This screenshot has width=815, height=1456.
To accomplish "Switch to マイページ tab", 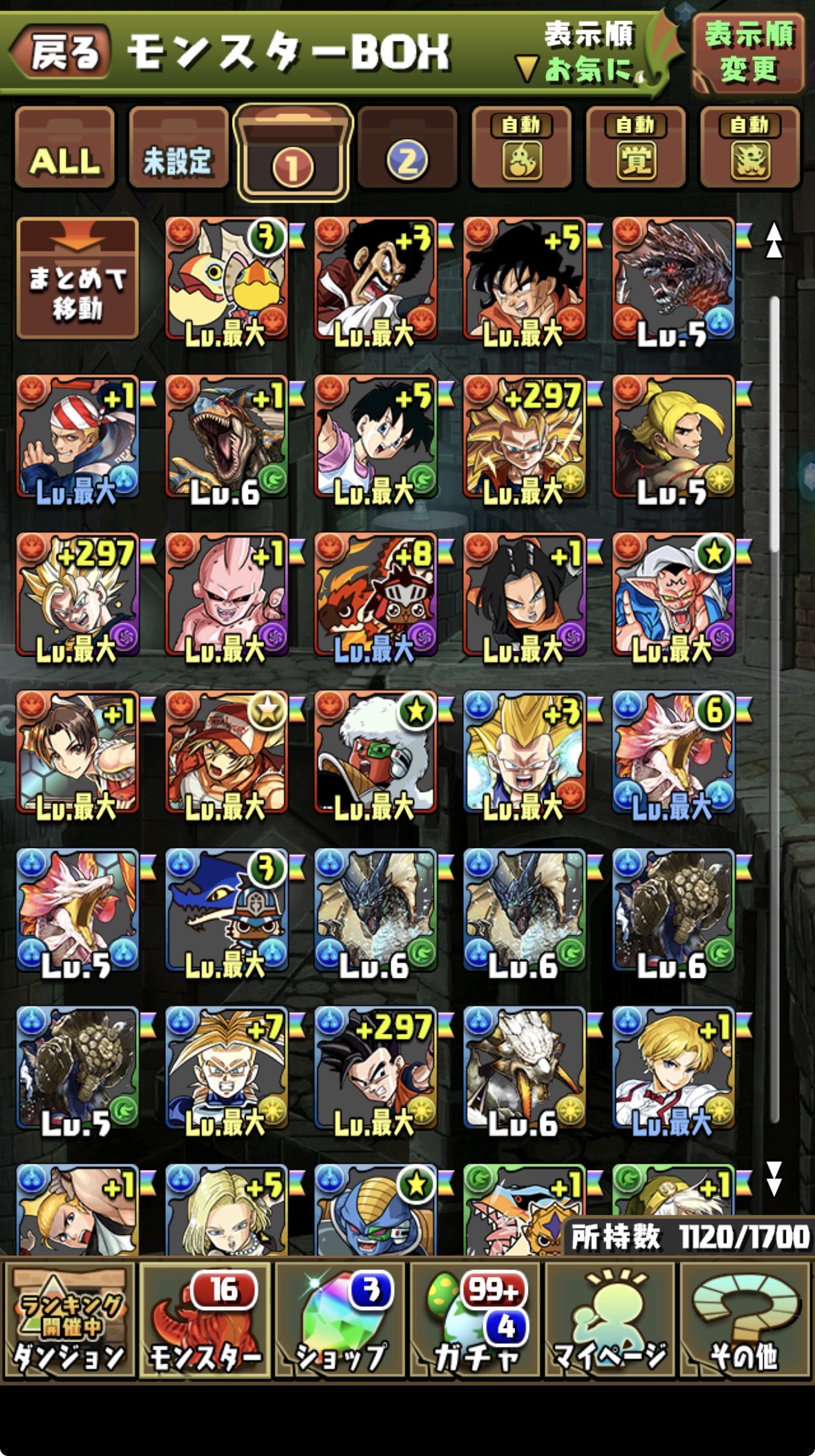I will point(610,1321).
